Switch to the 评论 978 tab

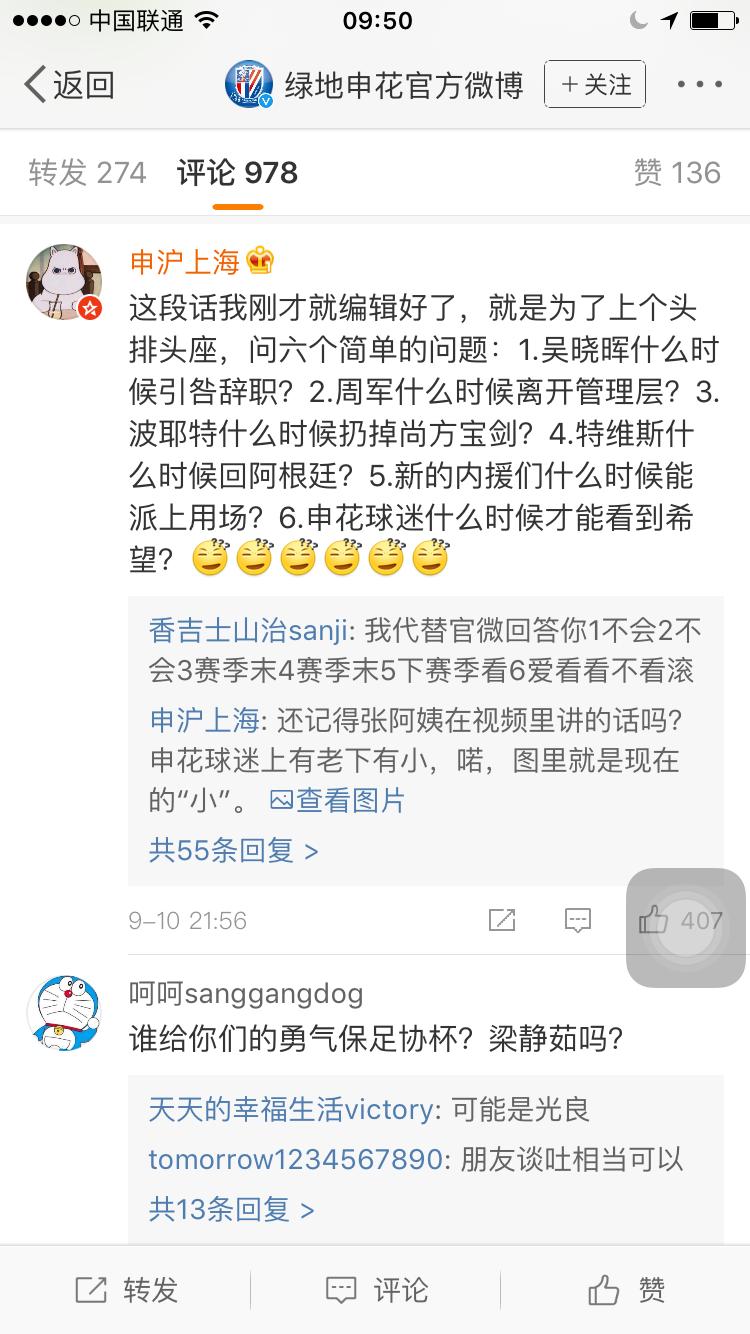coord(237,173)
